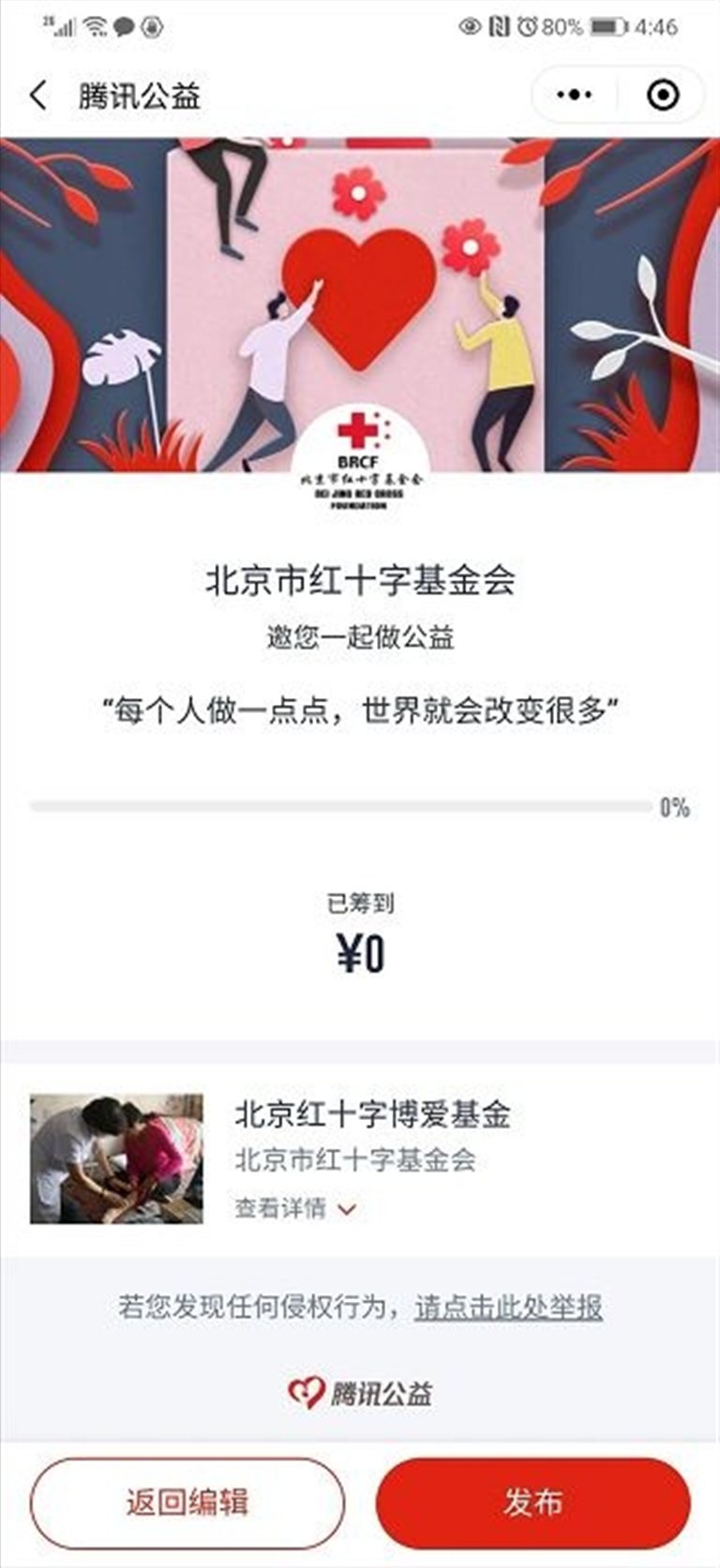The width and height of the screenshot is (720, 1568).
Task: Publish the fundraiser with 发布
Action: coord(532,1502)
